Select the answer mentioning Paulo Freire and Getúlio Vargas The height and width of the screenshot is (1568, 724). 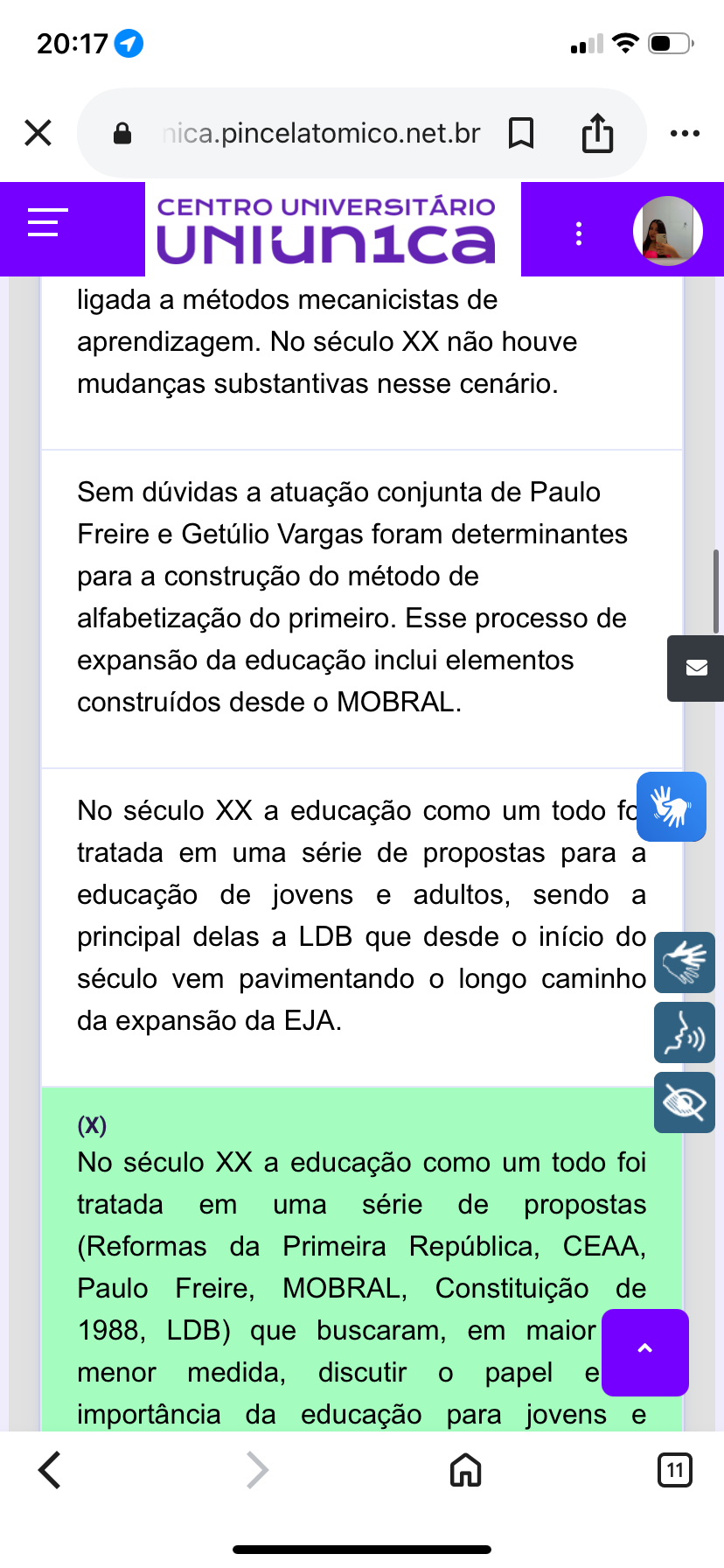click(x=350, y=597)
